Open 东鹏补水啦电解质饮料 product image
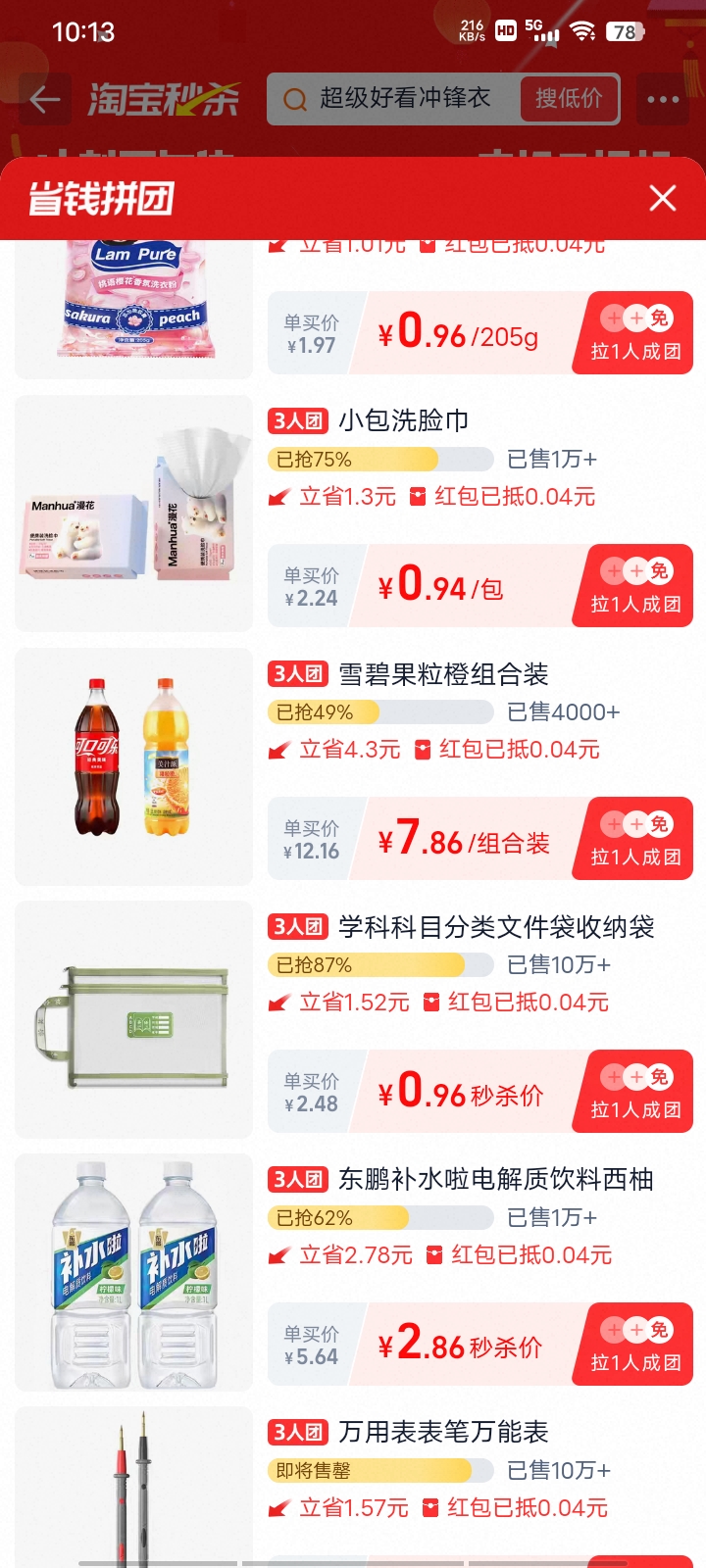Viewport: 706px width, 1568px height. click(x=134, y=1272)
